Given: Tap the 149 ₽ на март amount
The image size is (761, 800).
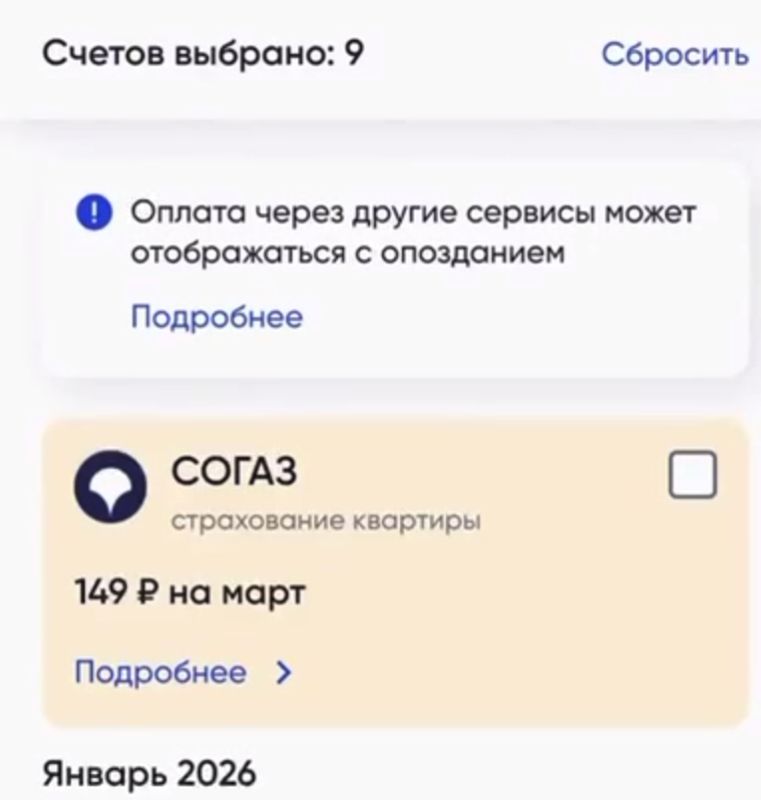Looking at the screenshot, I should point(188,591).
